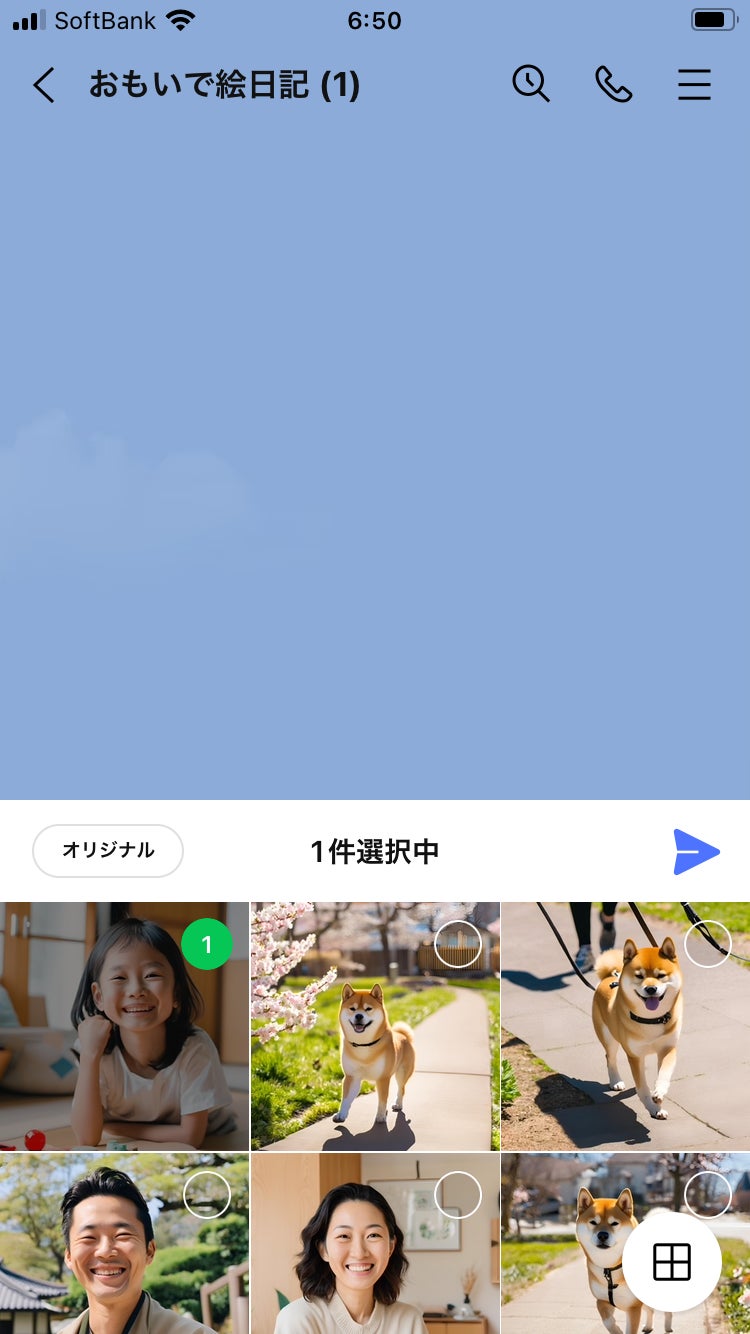Select the Shiba under cherry blossoms photo
The width and height of the screenshot is (750, 1334).
pos(458,944)
